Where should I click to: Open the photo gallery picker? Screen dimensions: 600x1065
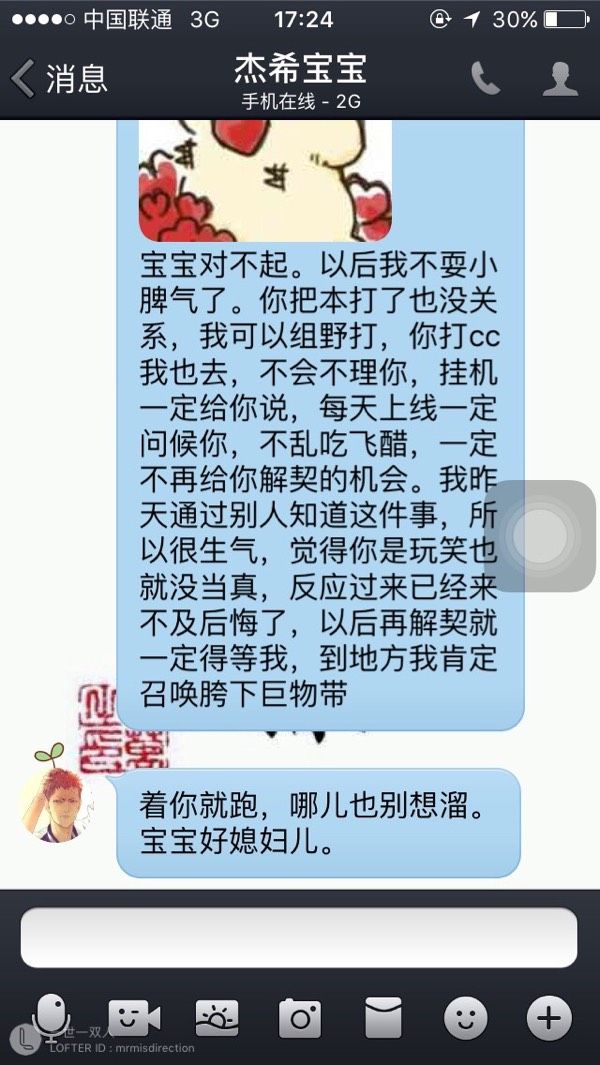coord(217,1017)
